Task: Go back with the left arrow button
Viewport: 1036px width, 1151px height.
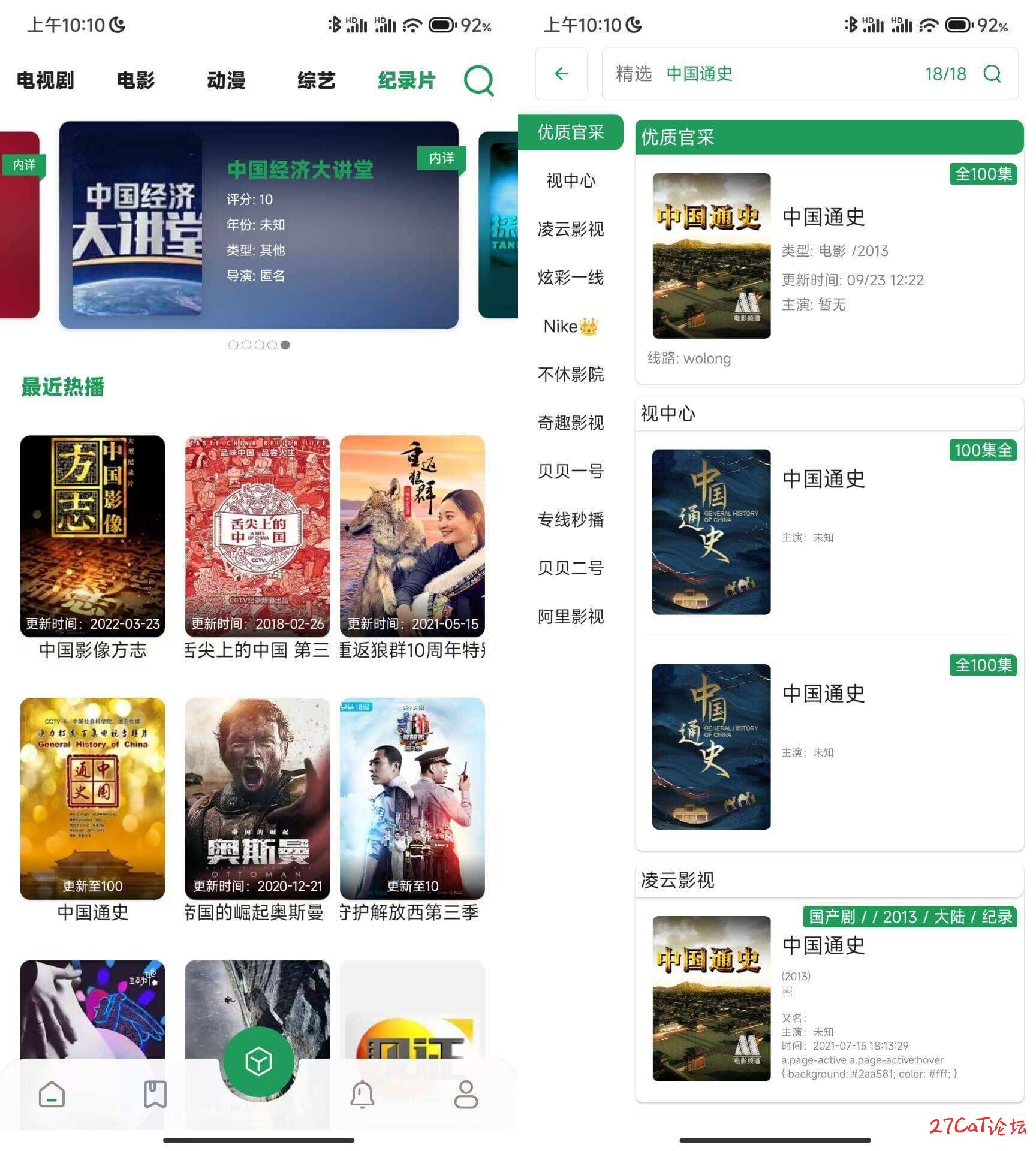Action: 561,74
